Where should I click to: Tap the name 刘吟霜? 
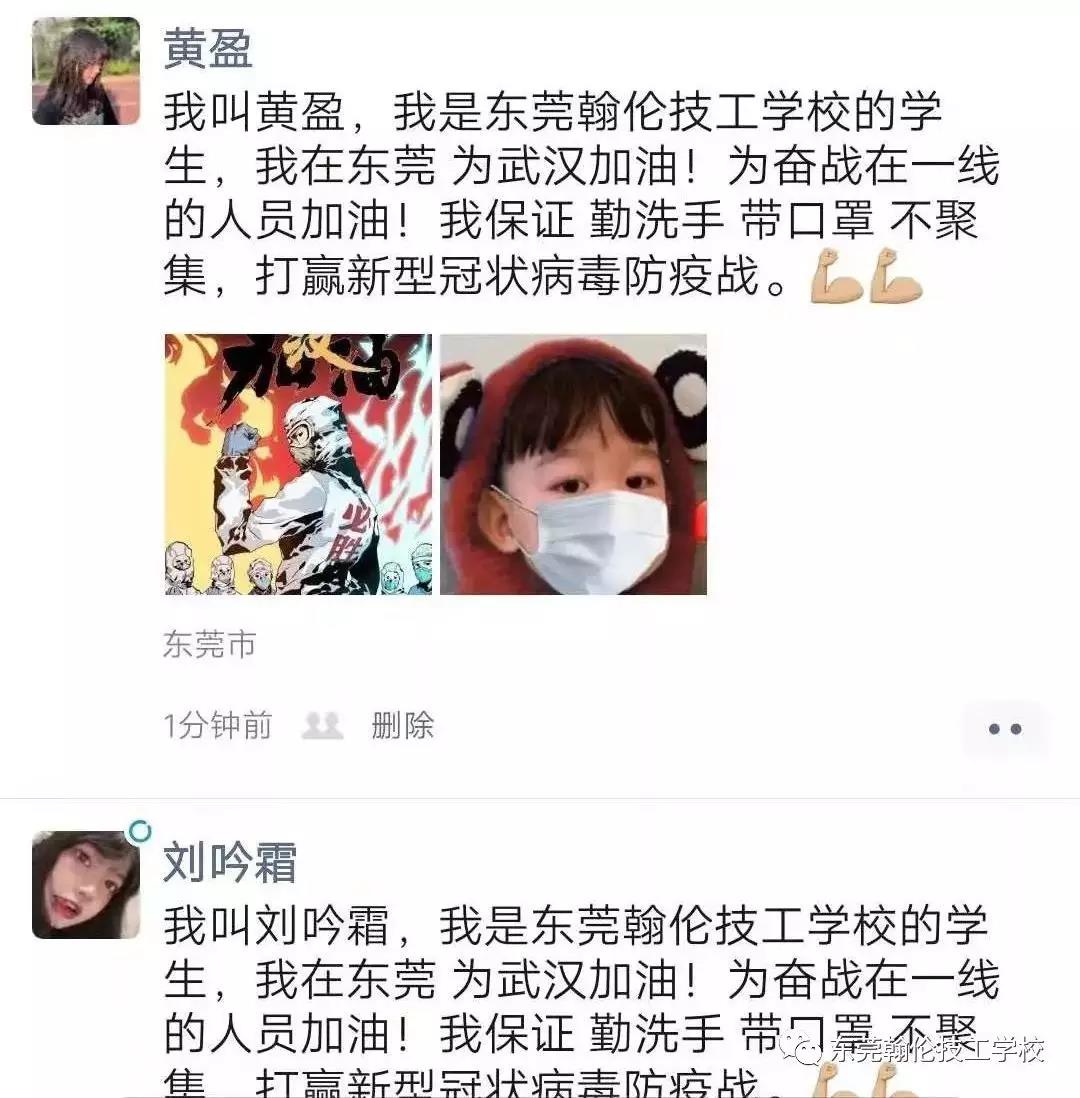point(230,863)
